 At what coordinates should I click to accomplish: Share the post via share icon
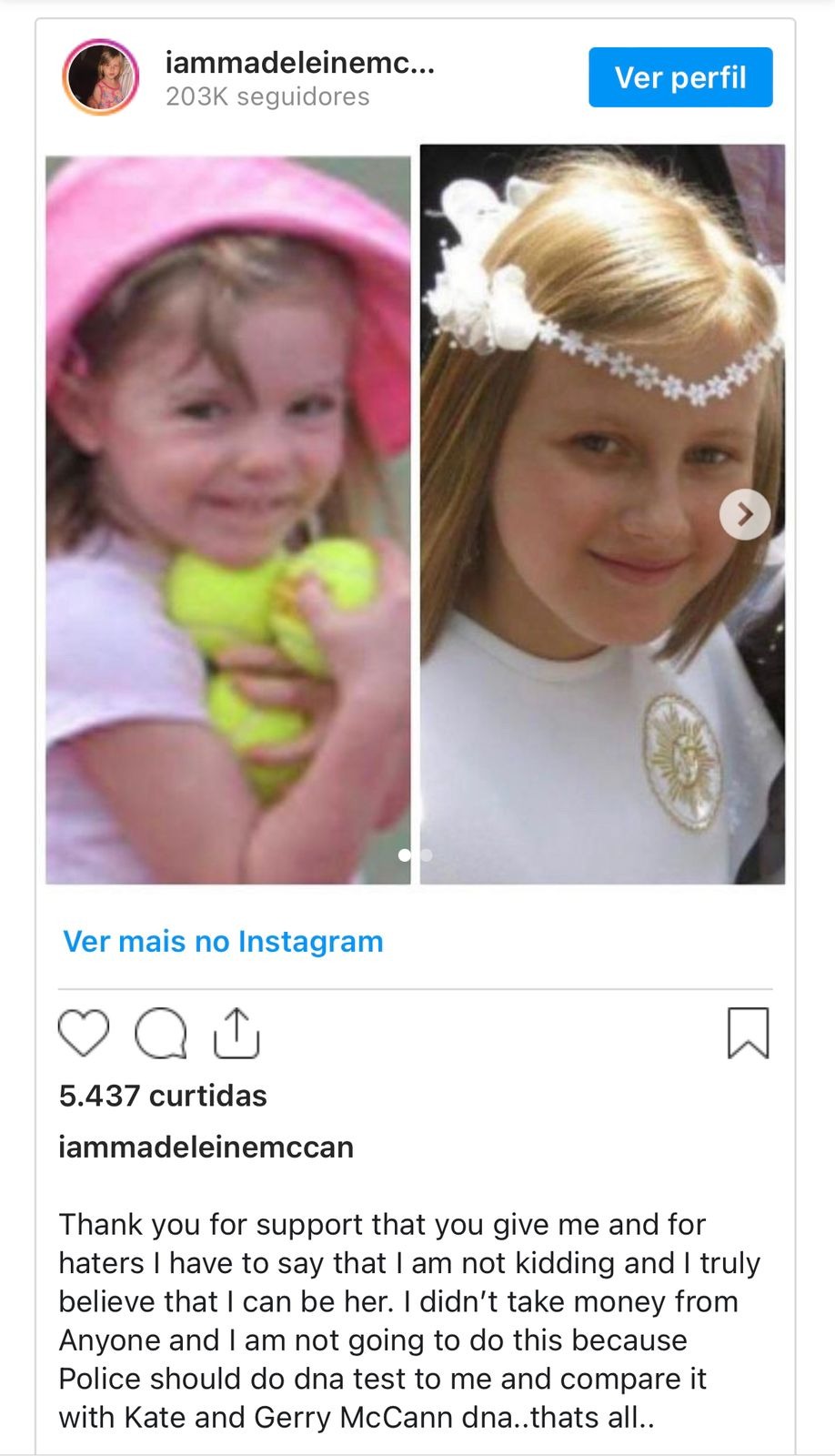pyautogui.click(x=236, y=1033)
